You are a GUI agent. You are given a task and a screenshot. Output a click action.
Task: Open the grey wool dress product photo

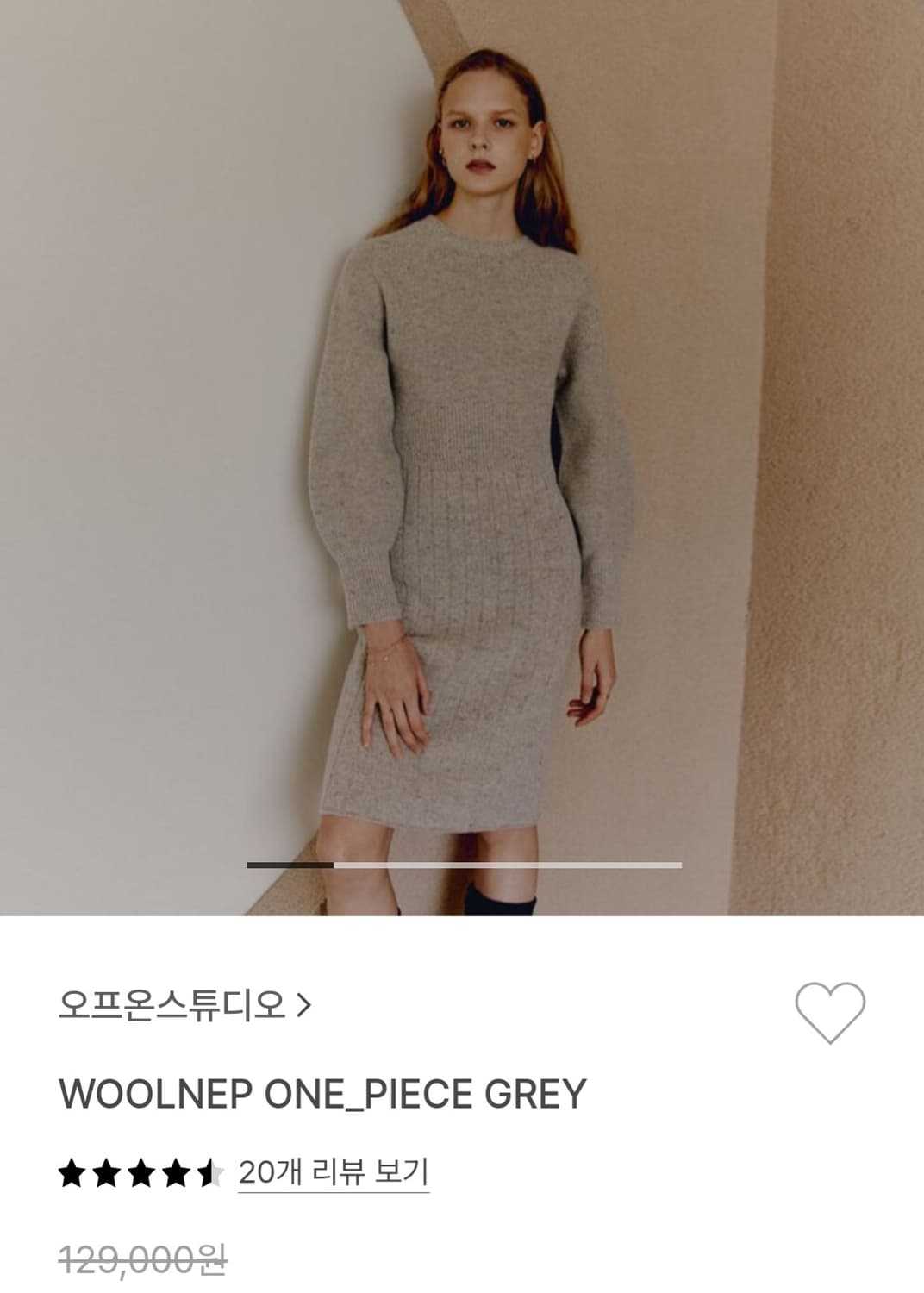pyautogui.click(x=462, y=457)
